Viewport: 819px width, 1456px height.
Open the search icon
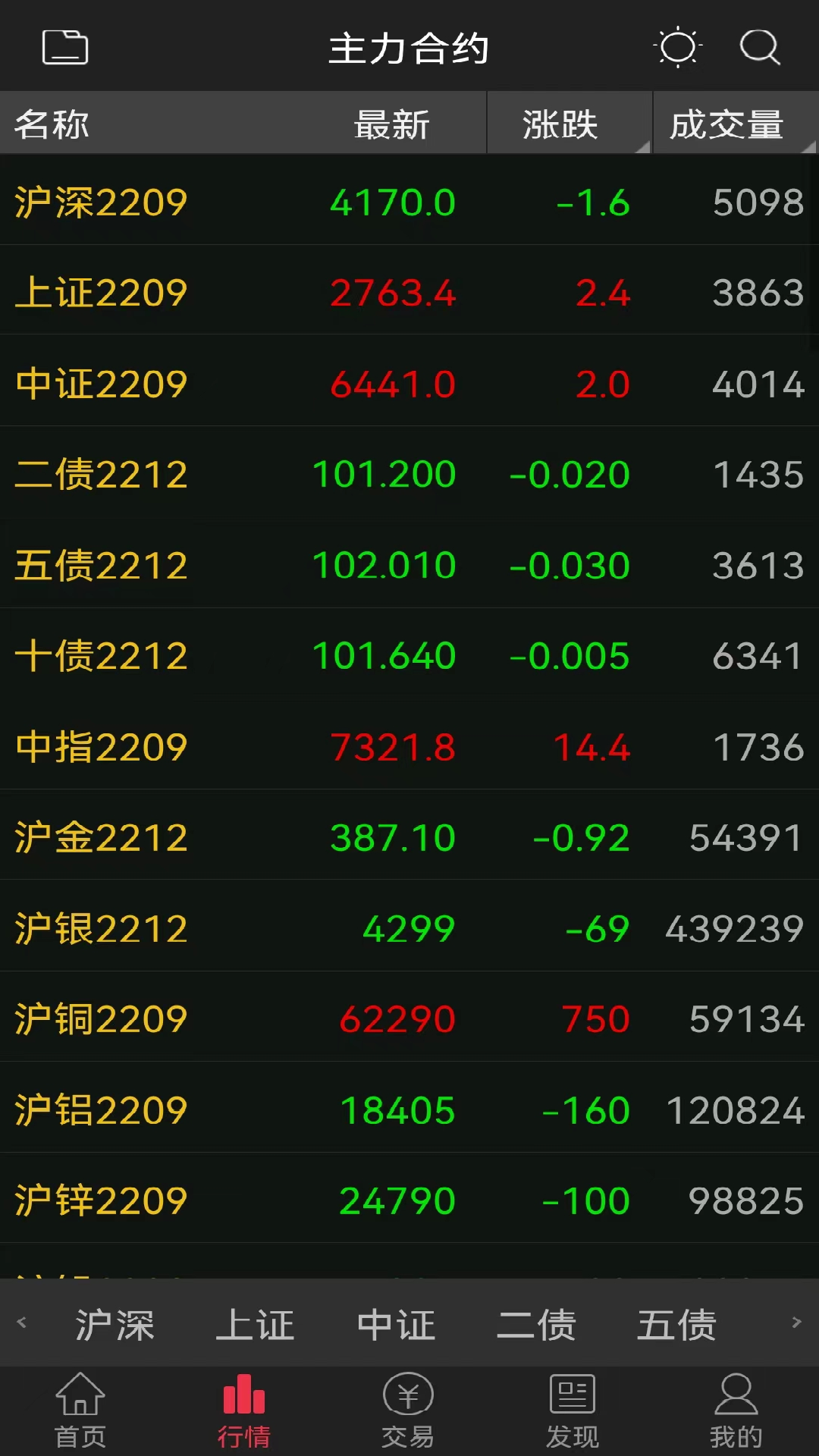[758, 48]
